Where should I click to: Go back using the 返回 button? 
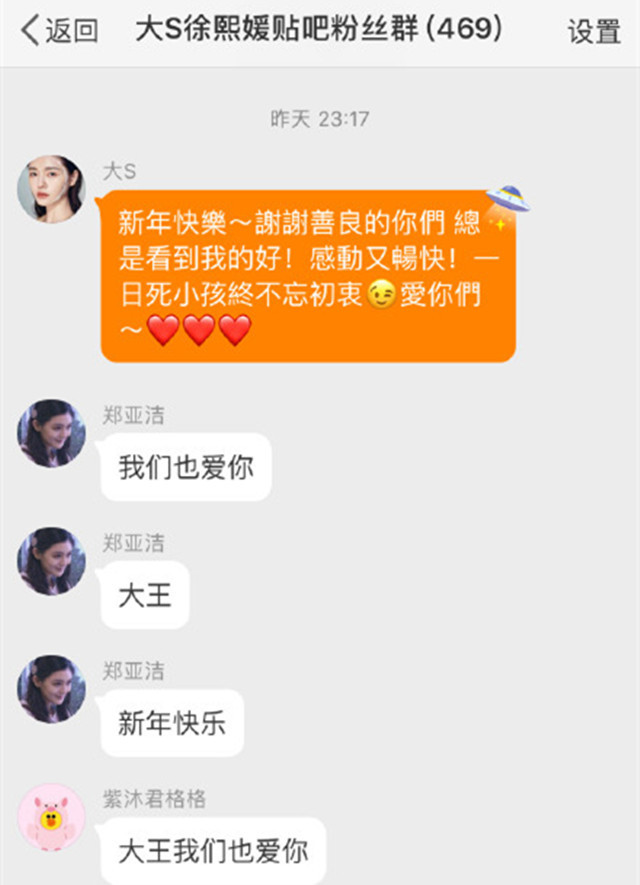coord(60,31)
